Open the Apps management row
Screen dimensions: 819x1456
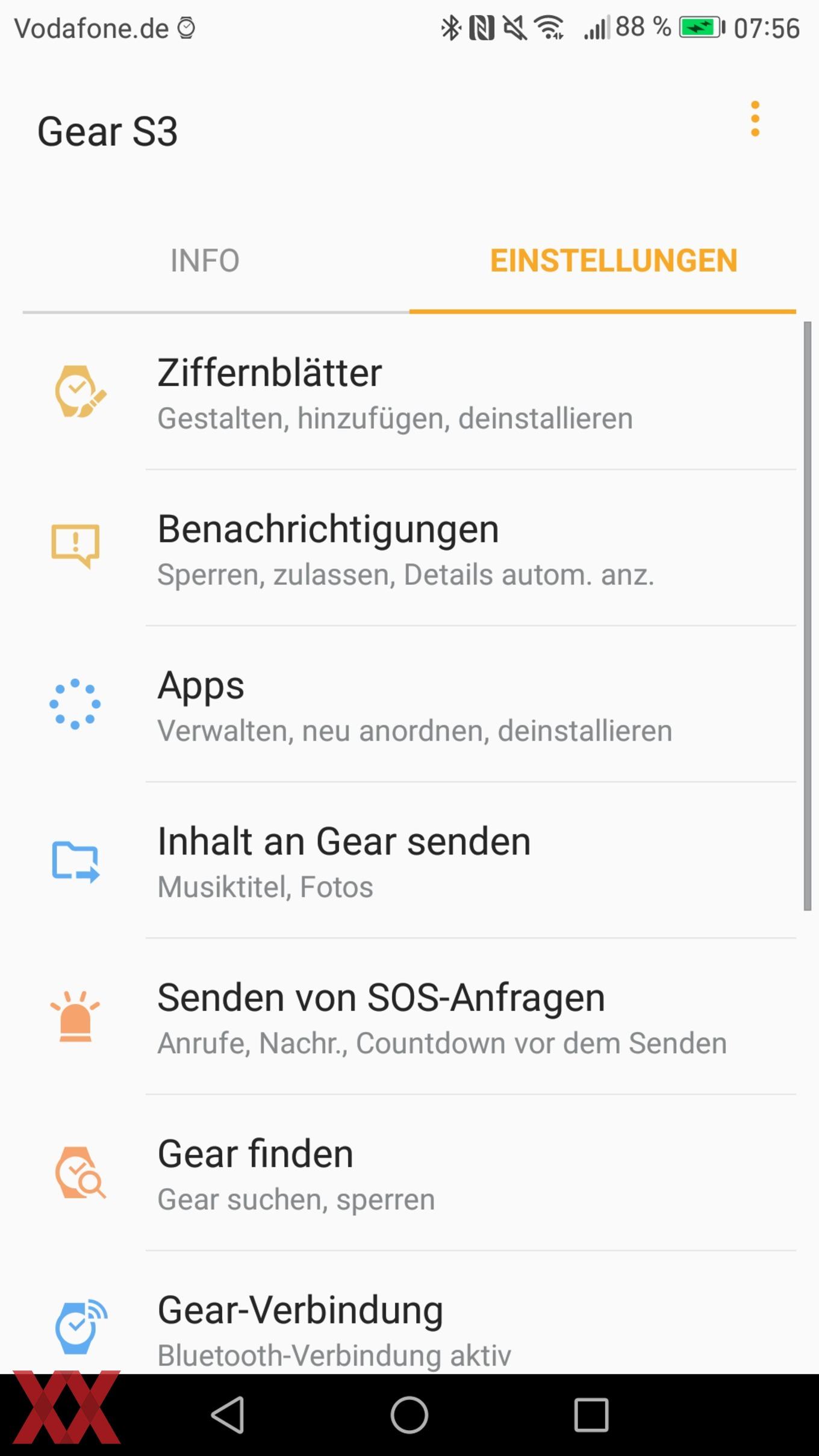[x=409, y=705]
